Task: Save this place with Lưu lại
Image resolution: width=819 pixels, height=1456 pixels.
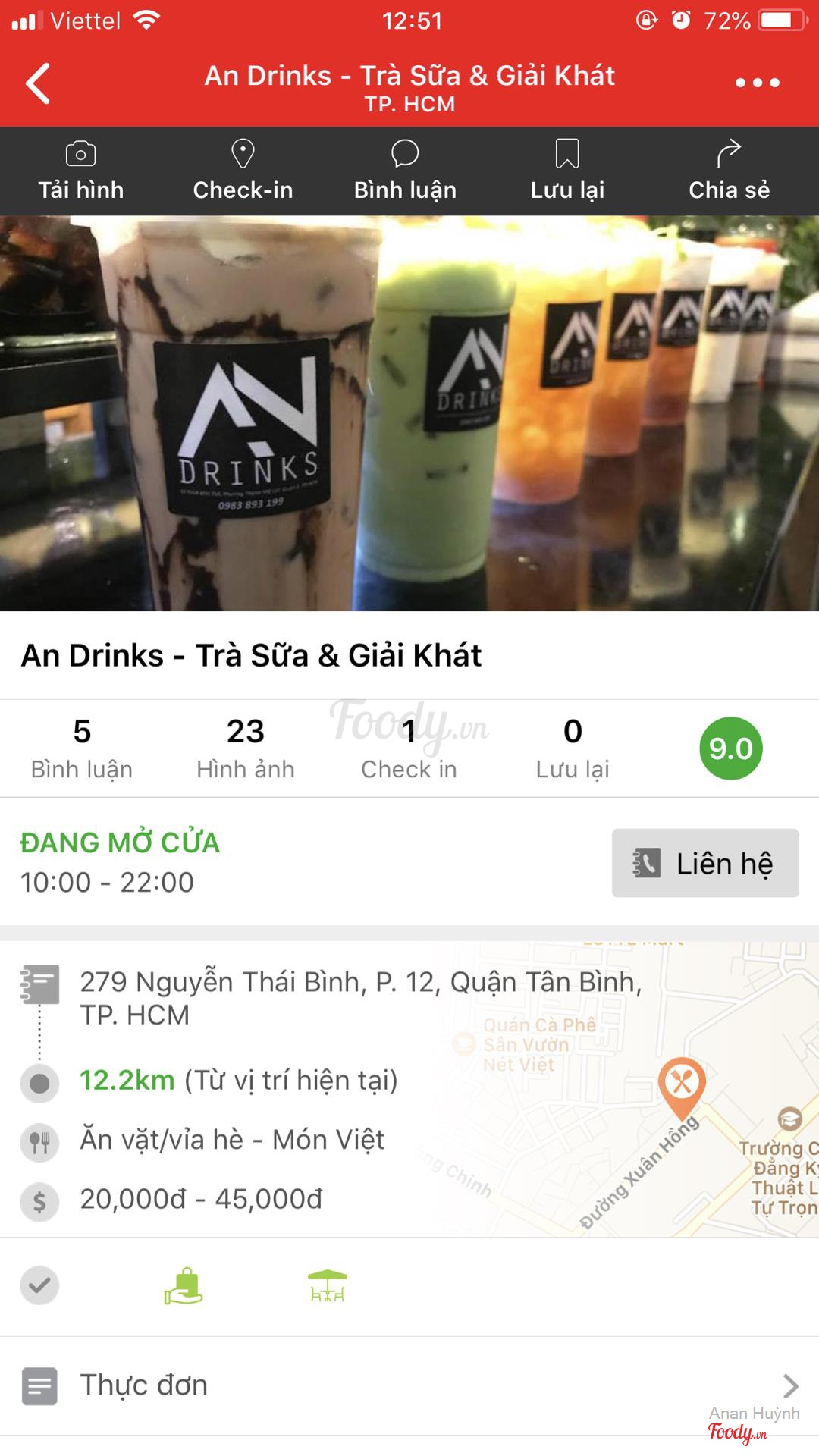Action: [567, 171]
